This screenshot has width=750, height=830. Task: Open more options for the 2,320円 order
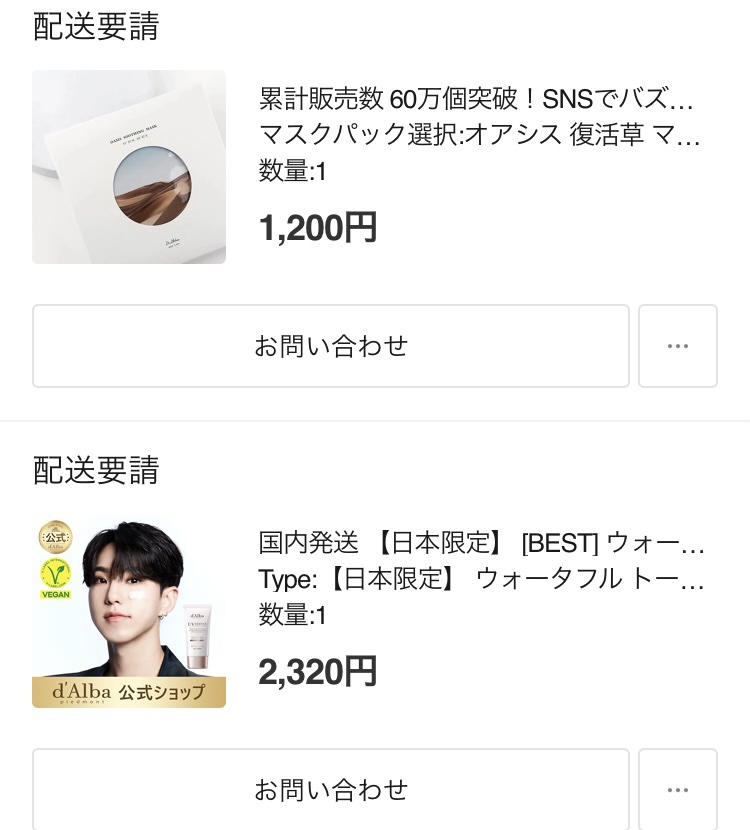coord(677,789)
